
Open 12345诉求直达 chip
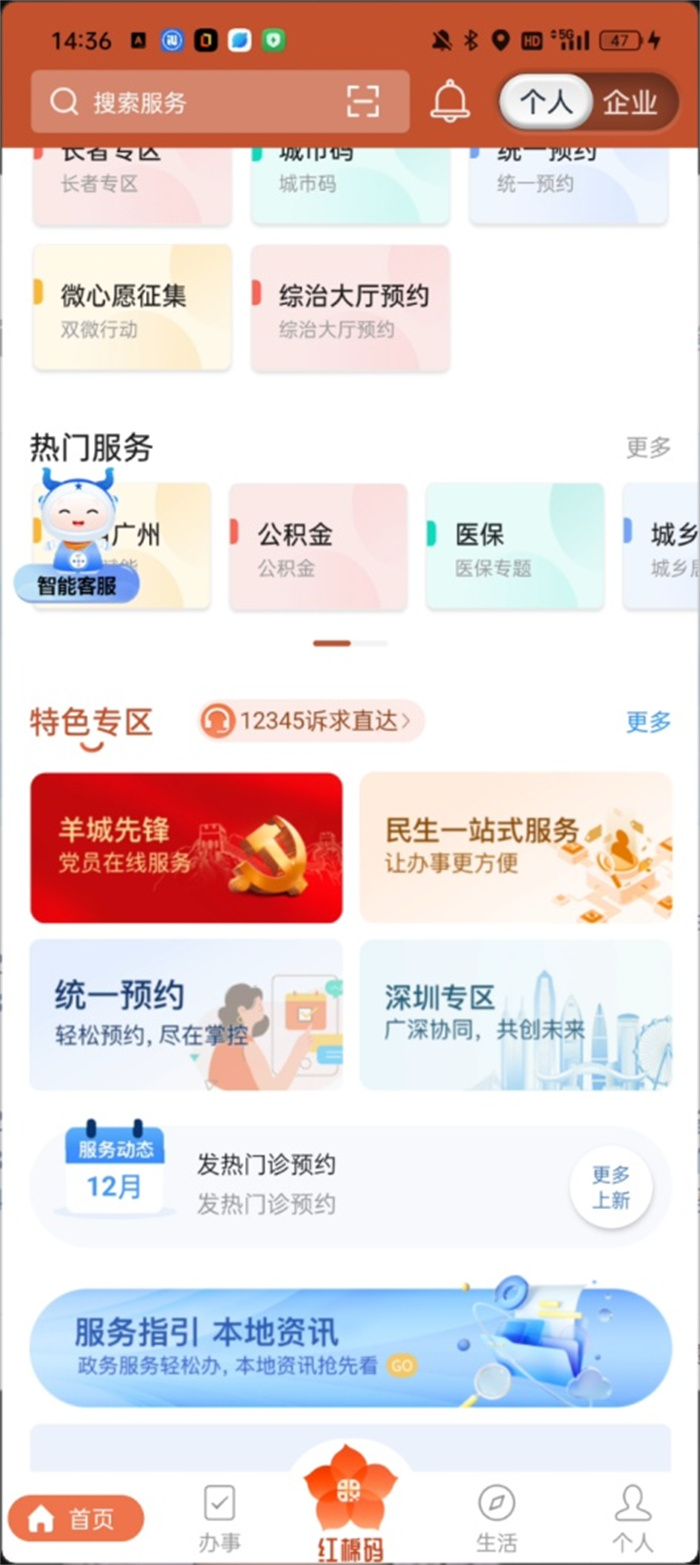click(x=312, y=721)
